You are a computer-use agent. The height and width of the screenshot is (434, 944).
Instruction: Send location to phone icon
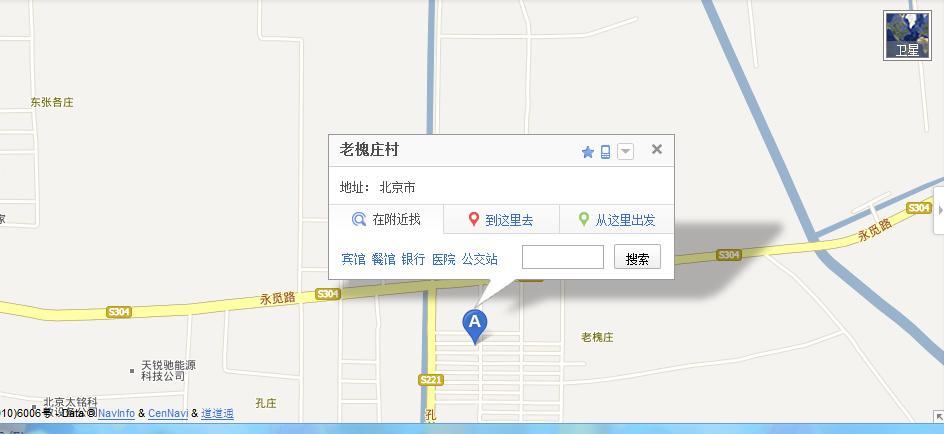click(605, 152)
